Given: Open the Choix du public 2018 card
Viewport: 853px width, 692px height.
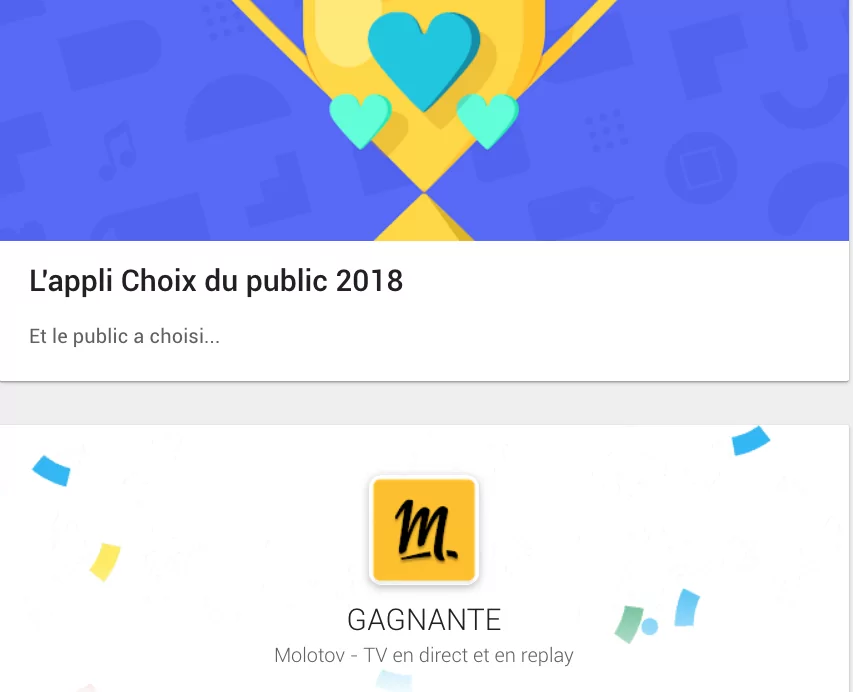Looking at the screenshot, I should coord(216,283).
